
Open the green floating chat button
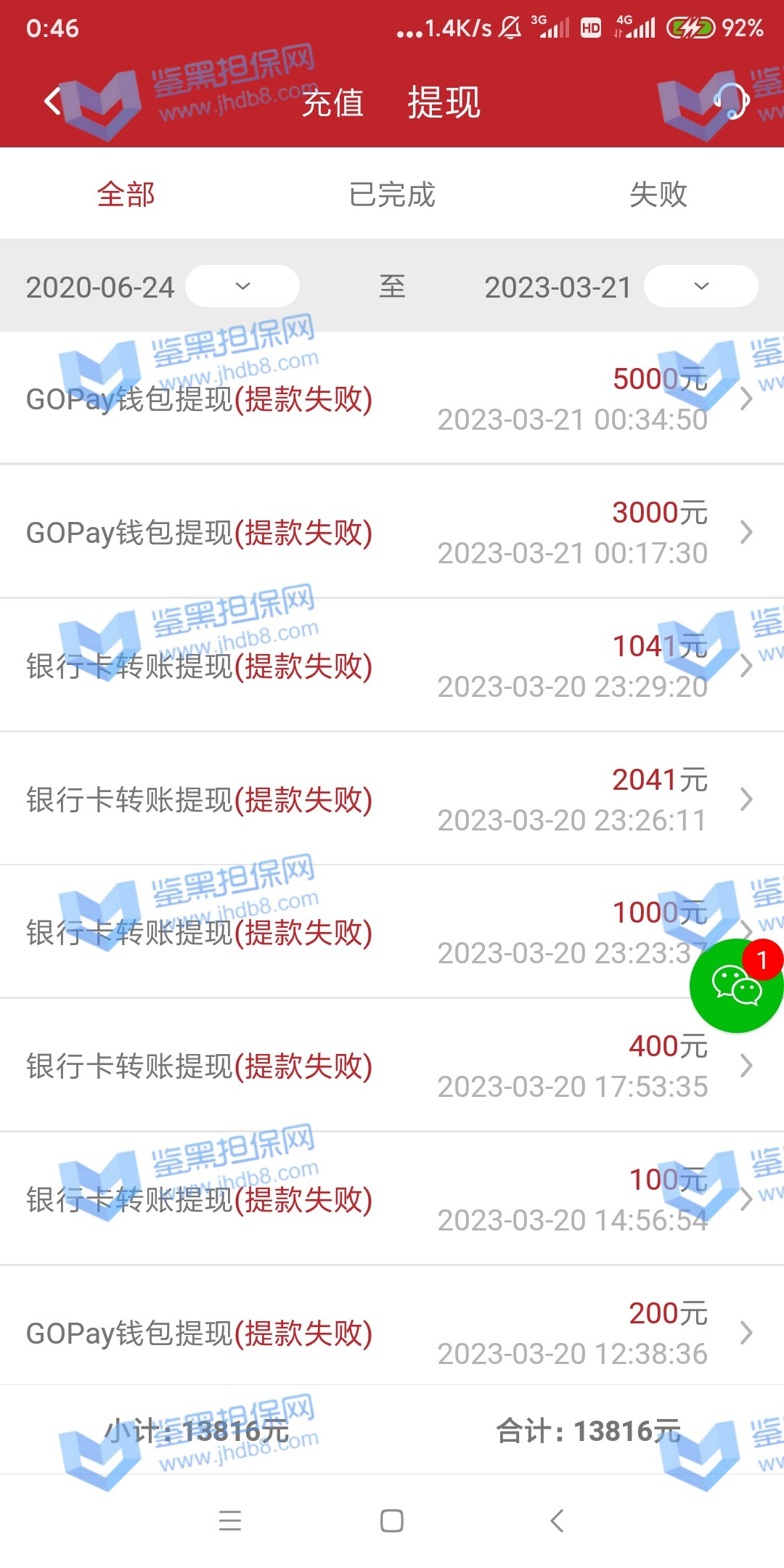coord(736,986)
